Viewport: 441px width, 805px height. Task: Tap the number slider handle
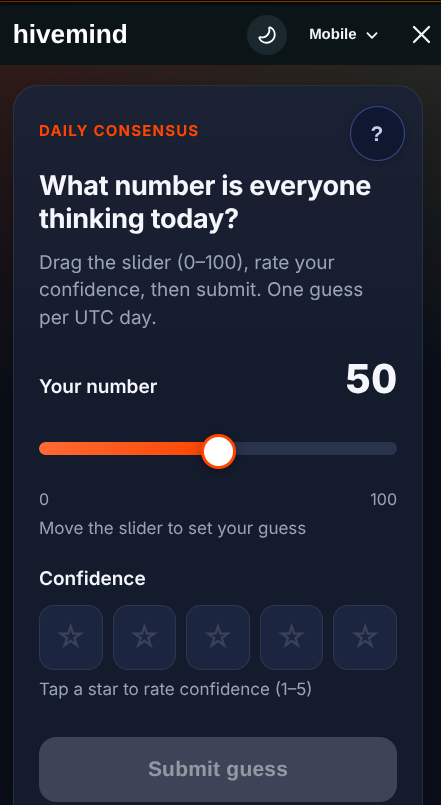pos(218,451)
